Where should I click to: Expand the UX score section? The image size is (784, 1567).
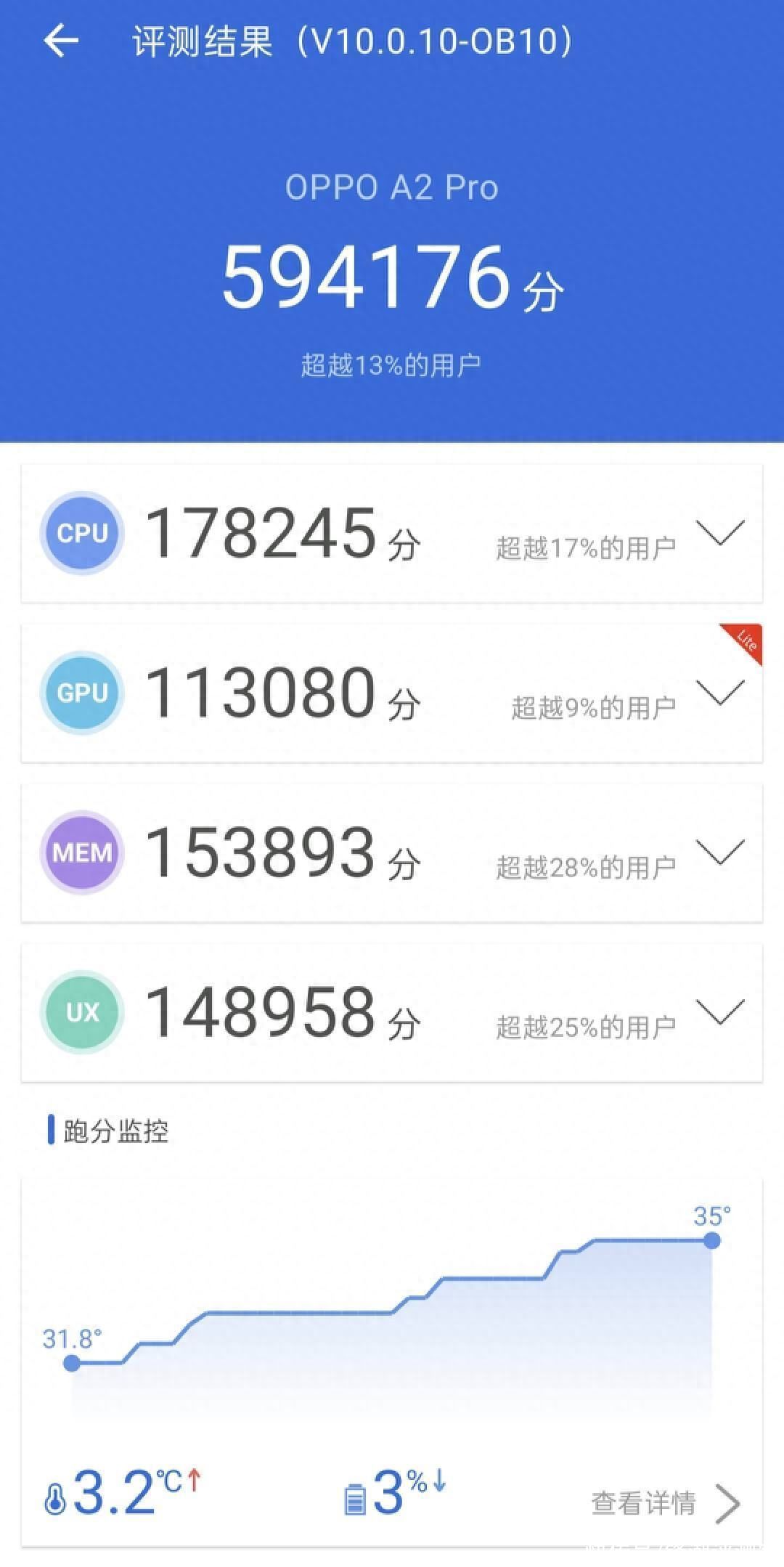[720, 1012]
